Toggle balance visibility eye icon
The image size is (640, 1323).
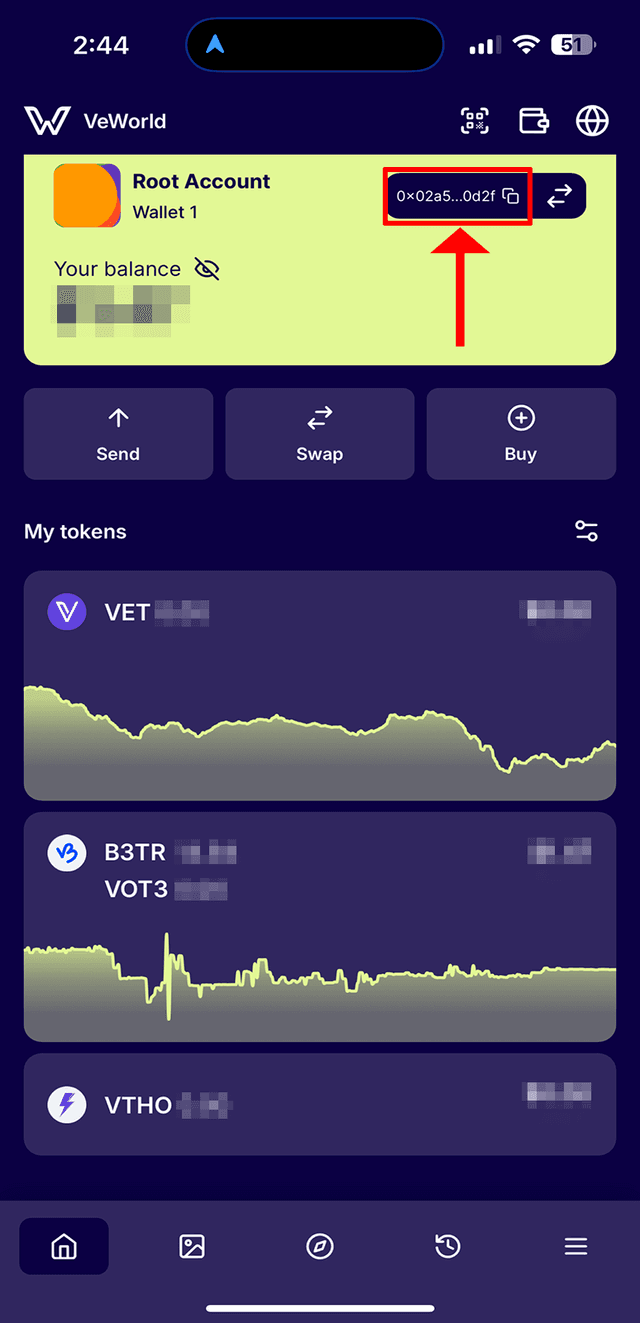pyautogui.click(x=206, y=269)
